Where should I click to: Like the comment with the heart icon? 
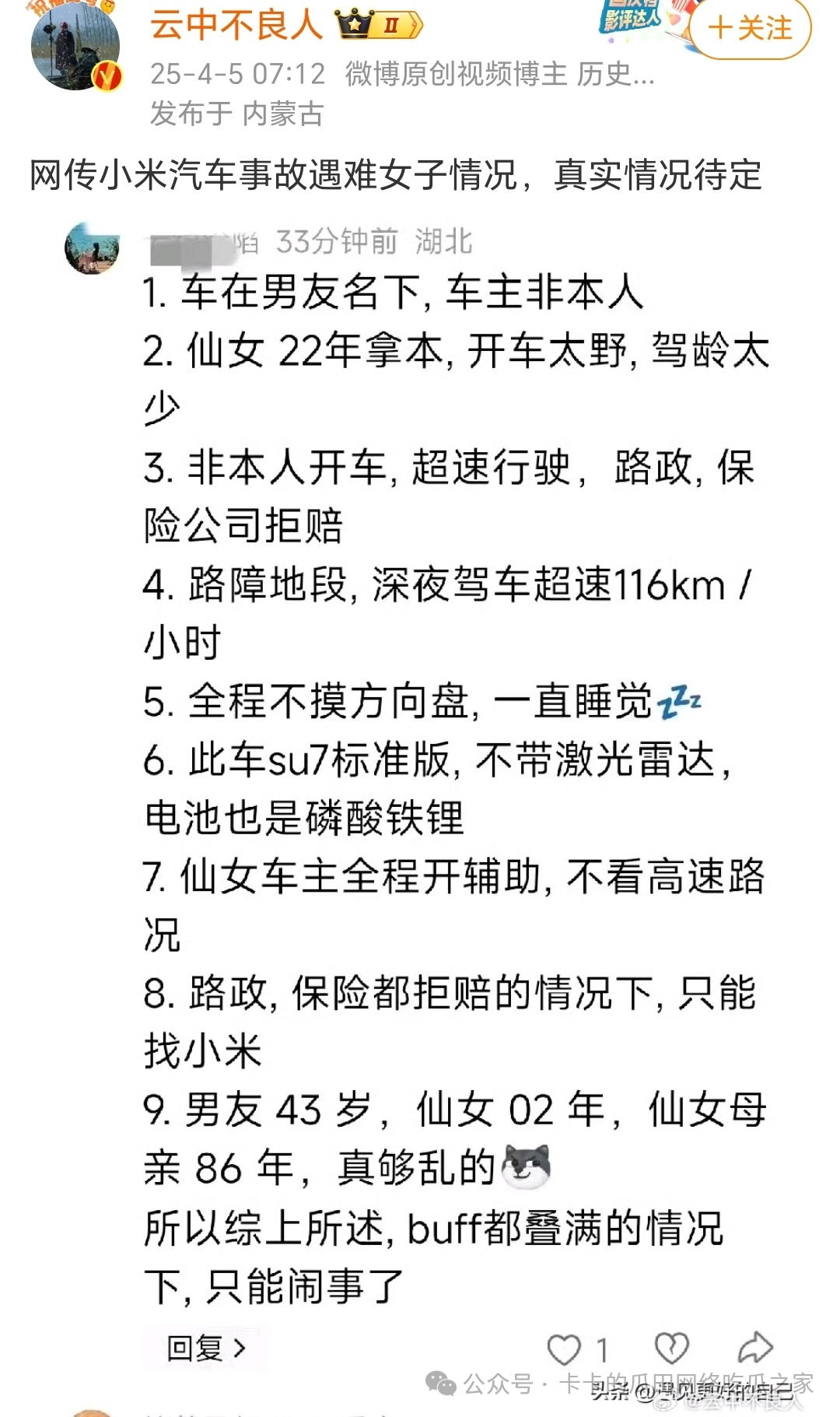564,1349
